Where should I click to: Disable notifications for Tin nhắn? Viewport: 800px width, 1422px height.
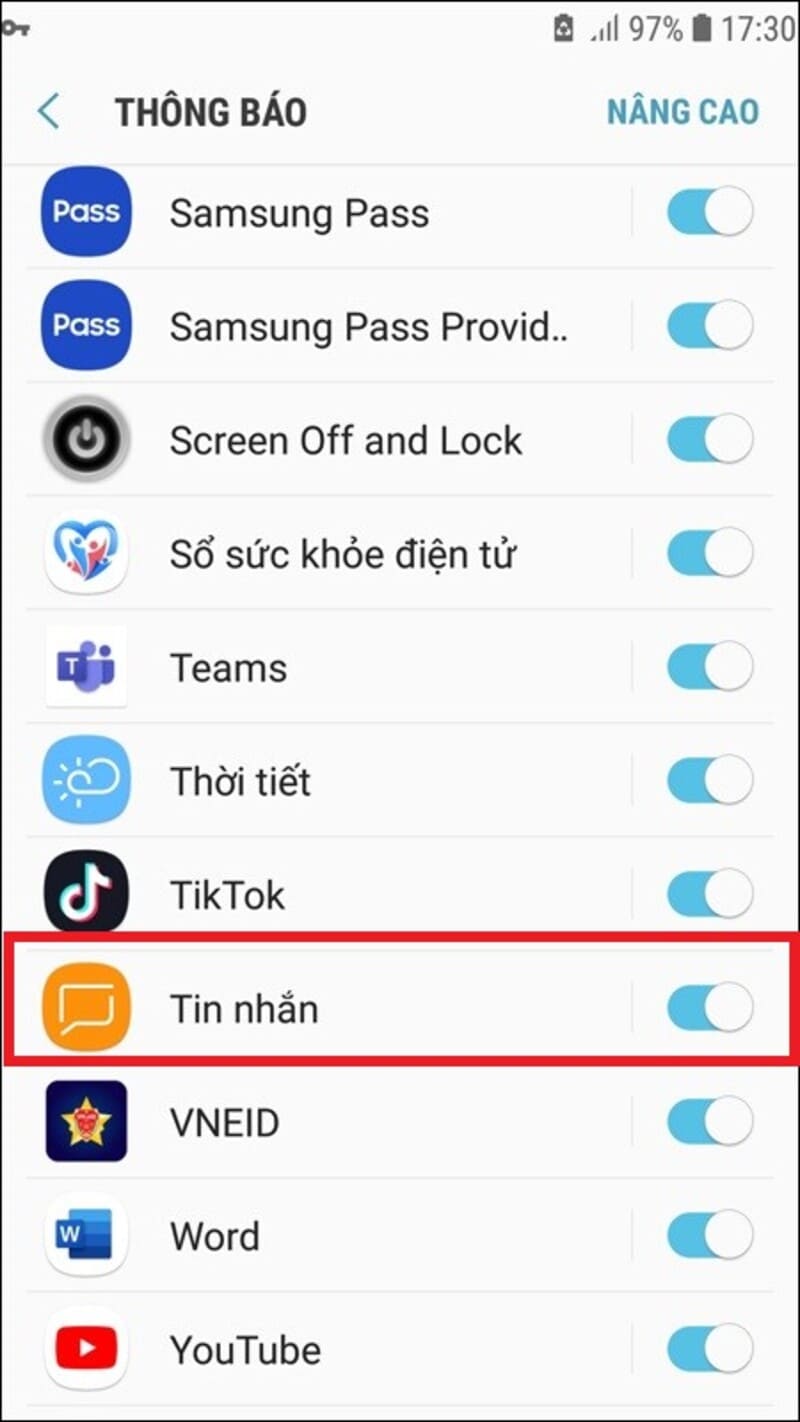tap(709, 1008)
